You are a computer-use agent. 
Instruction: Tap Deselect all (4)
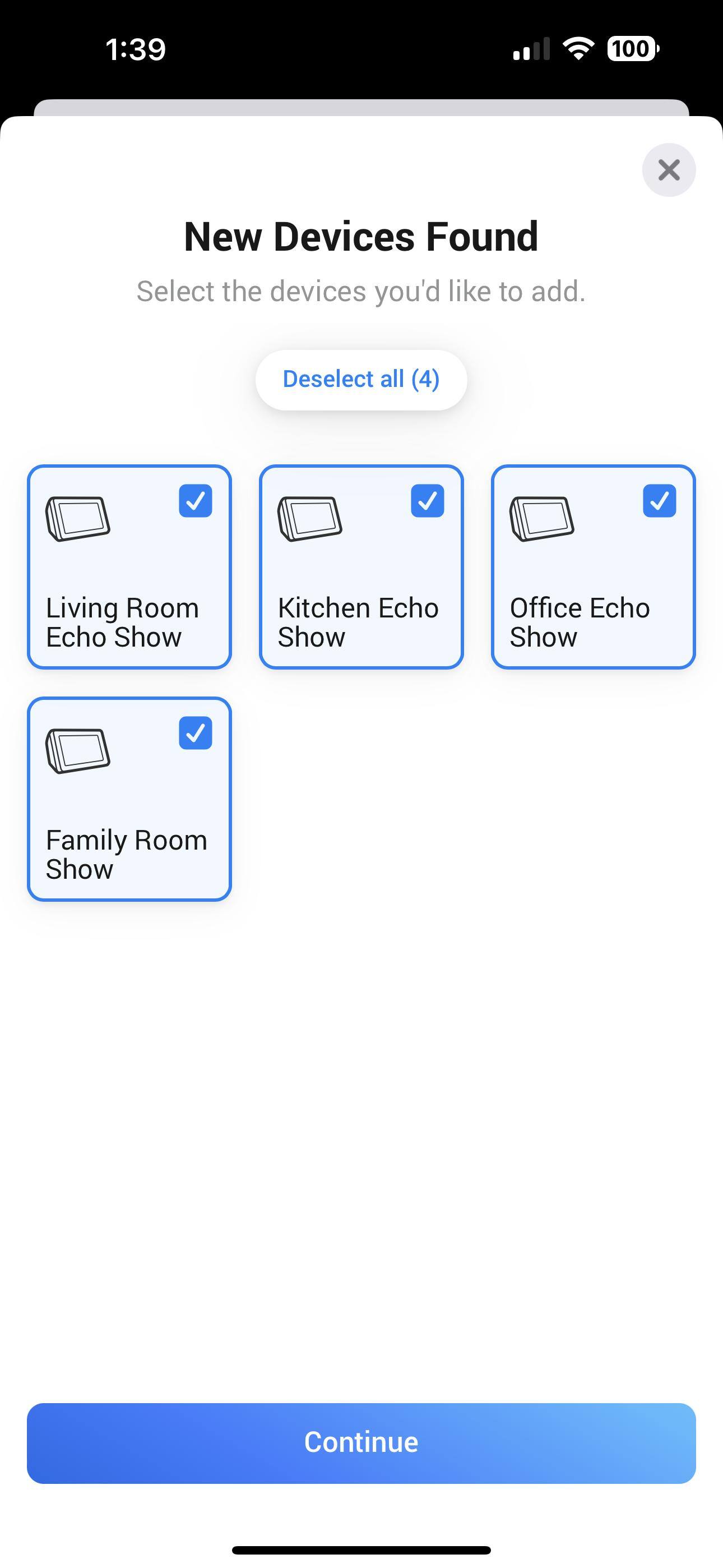[x=361, y=379]
